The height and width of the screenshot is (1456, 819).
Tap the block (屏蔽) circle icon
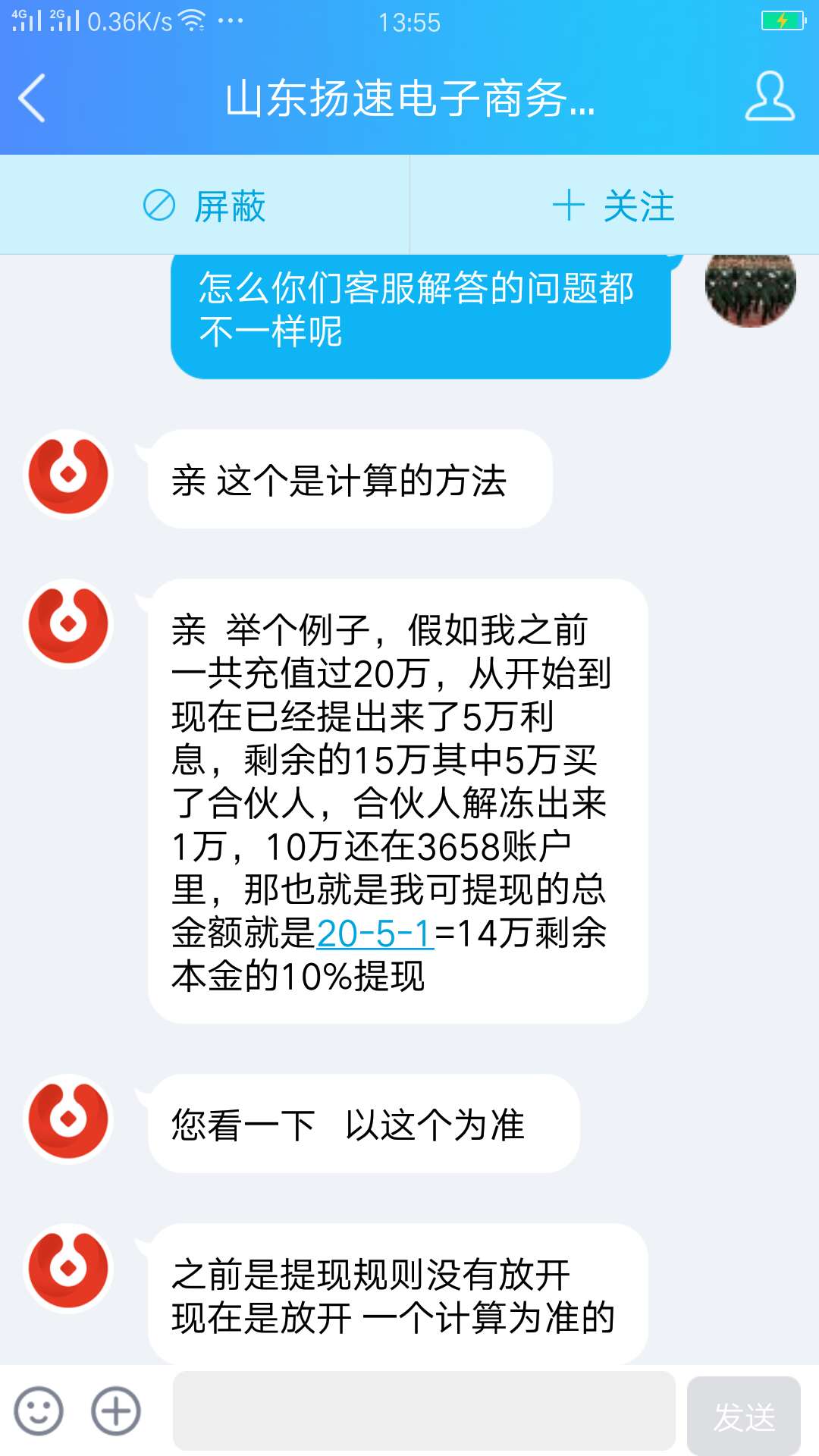(158, 206)
